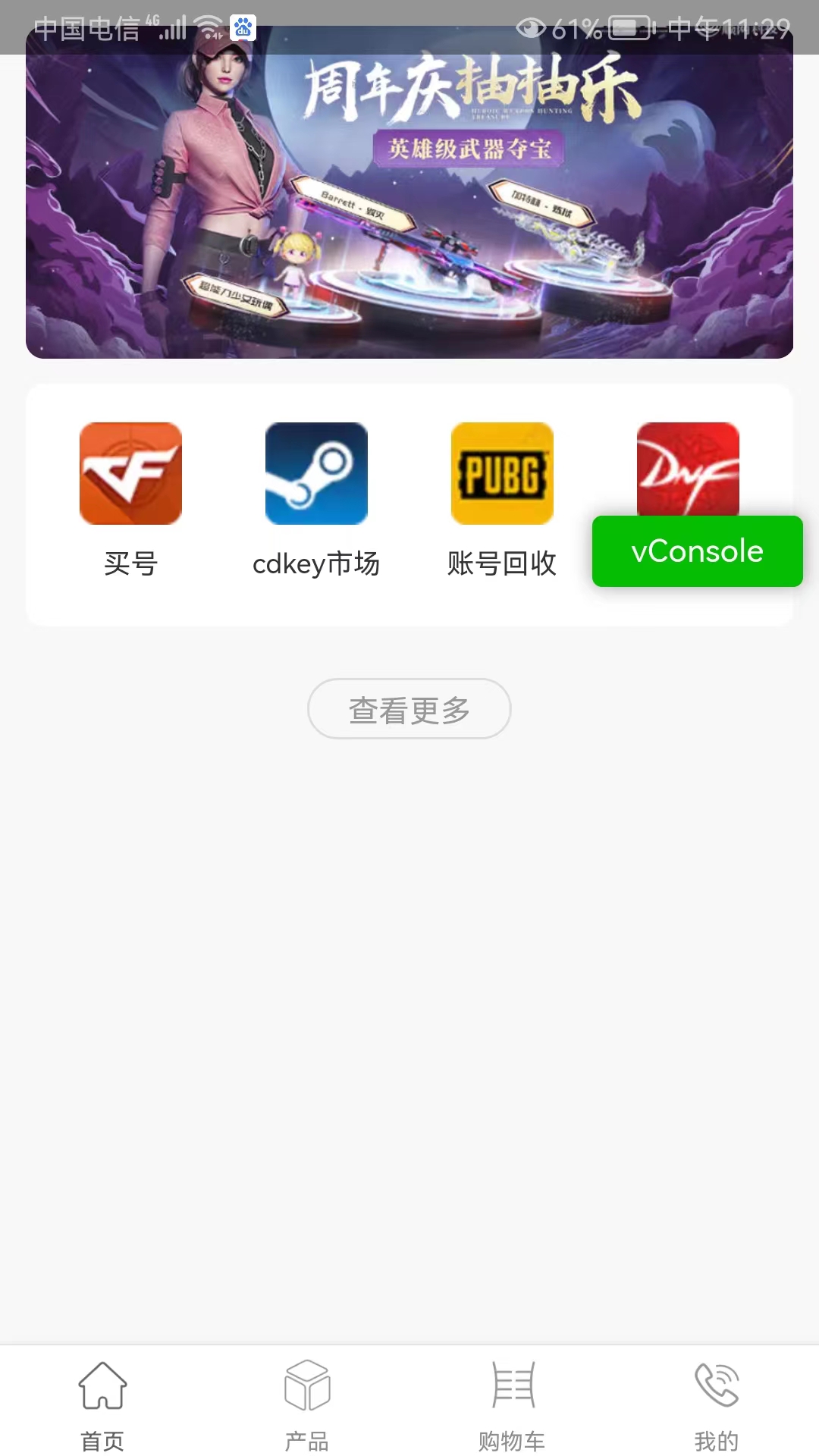Open the anniversary lucky draw banner
This screenshot has height=1456, width=819.
click(x=409, y=193)
